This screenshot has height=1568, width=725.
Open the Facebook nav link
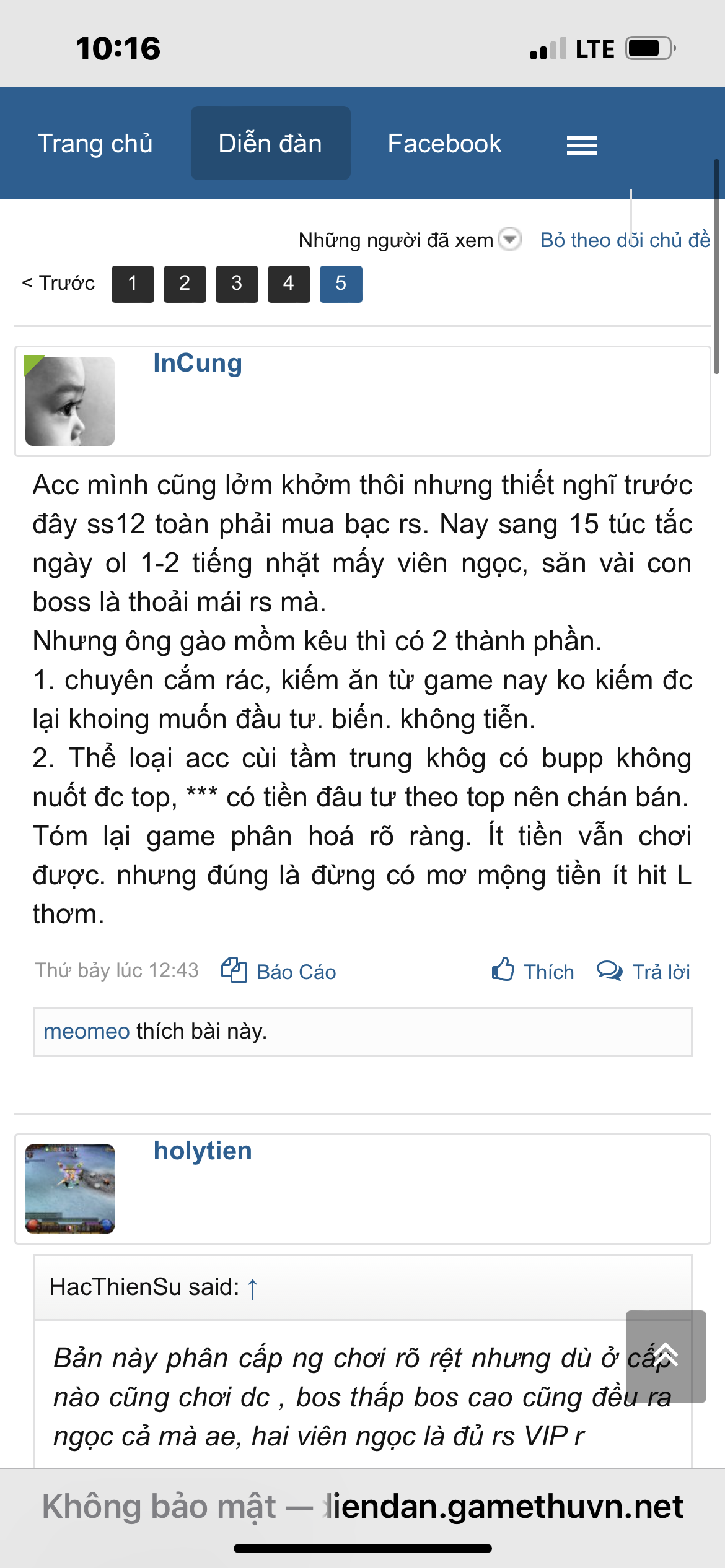pyautogui.click(x=444, y=144)
